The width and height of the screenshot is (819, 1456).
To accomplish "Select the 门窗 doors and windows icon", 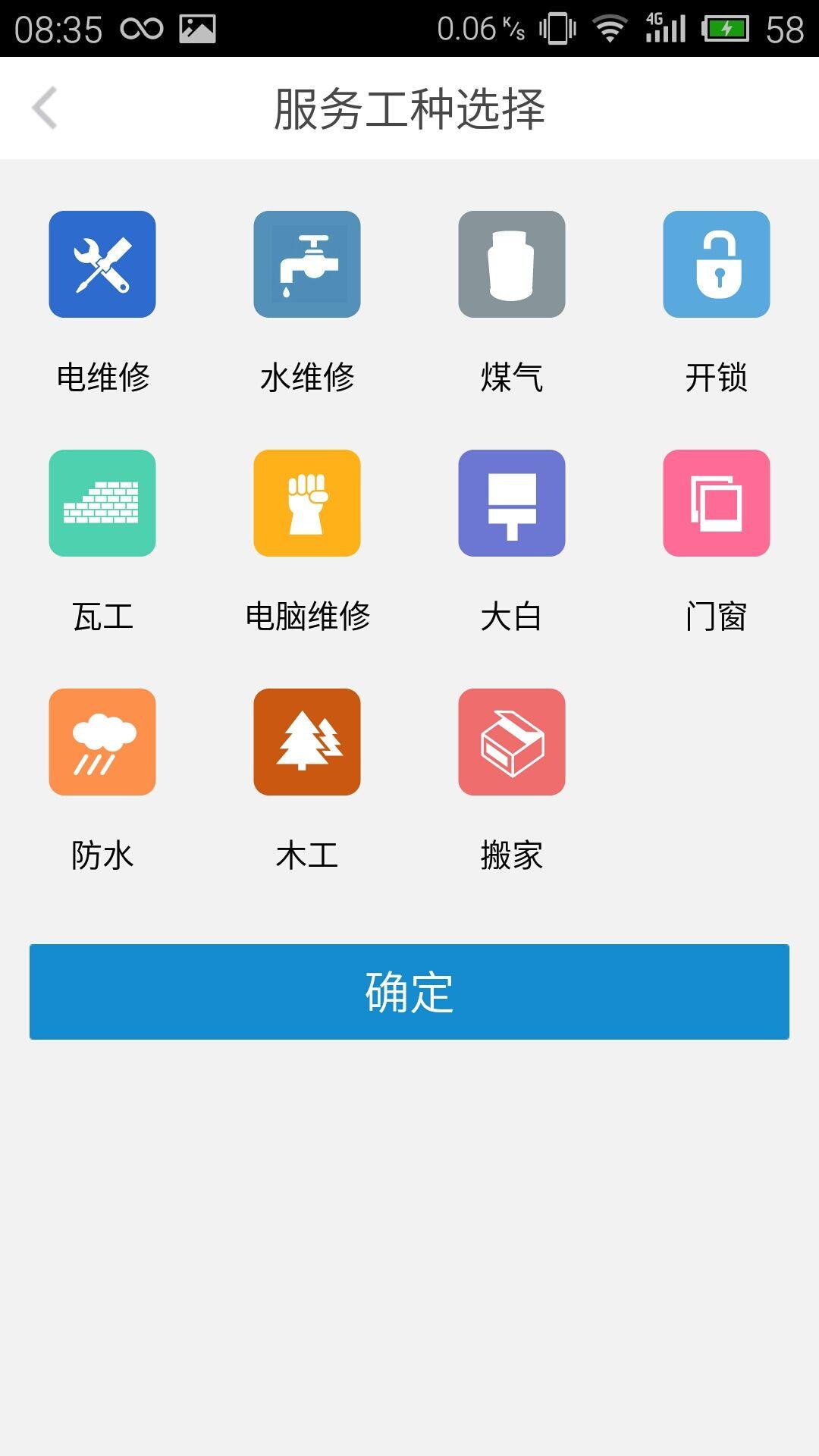I will point(717,503).
